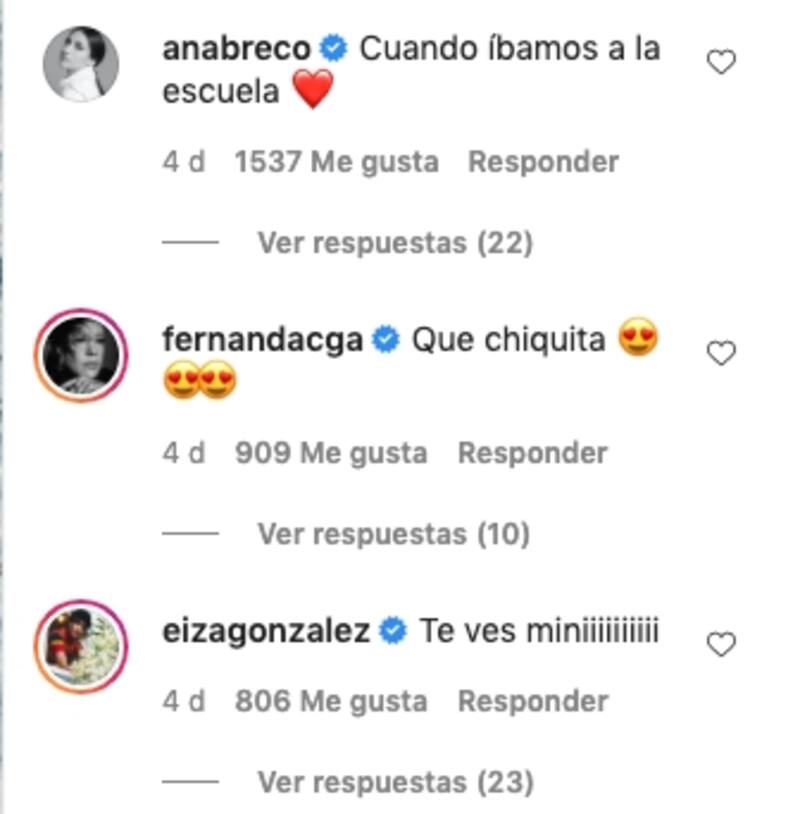
Task: Like eizagonzalez's comment
Action: click(x=721, y=645)
